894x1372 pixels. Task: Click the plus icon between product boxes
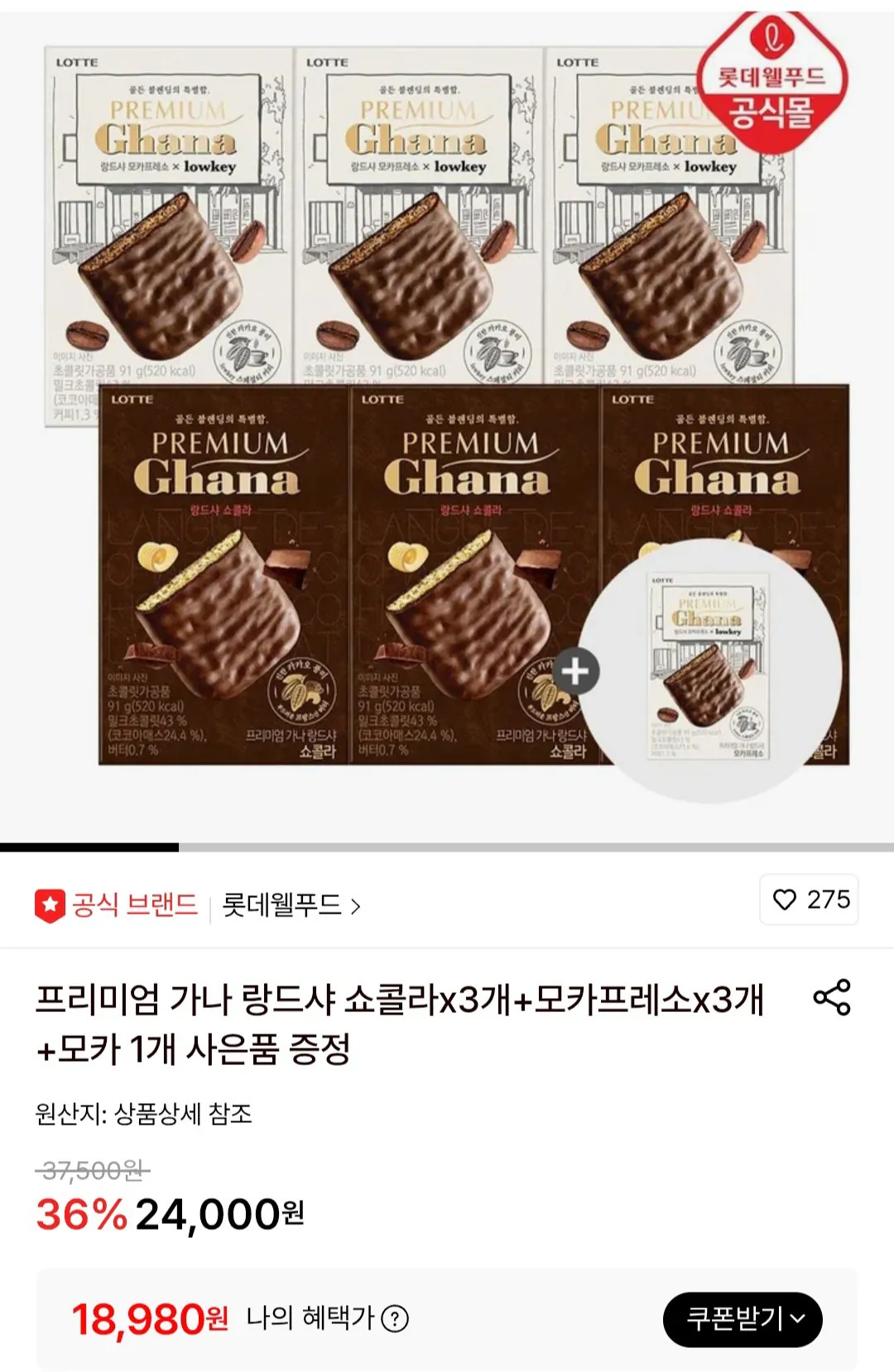[578, 670]
